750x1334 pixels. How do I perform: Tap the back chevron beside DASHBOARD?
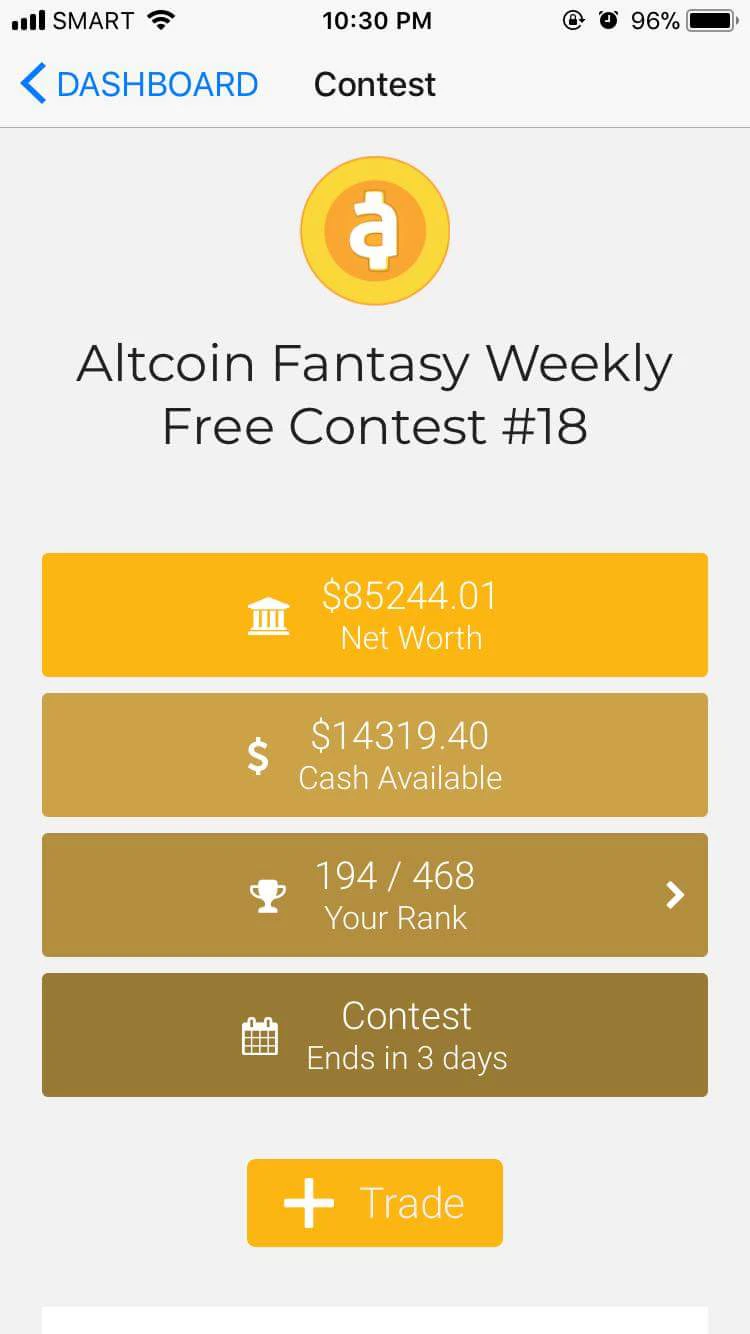click(x=31, y=84)
